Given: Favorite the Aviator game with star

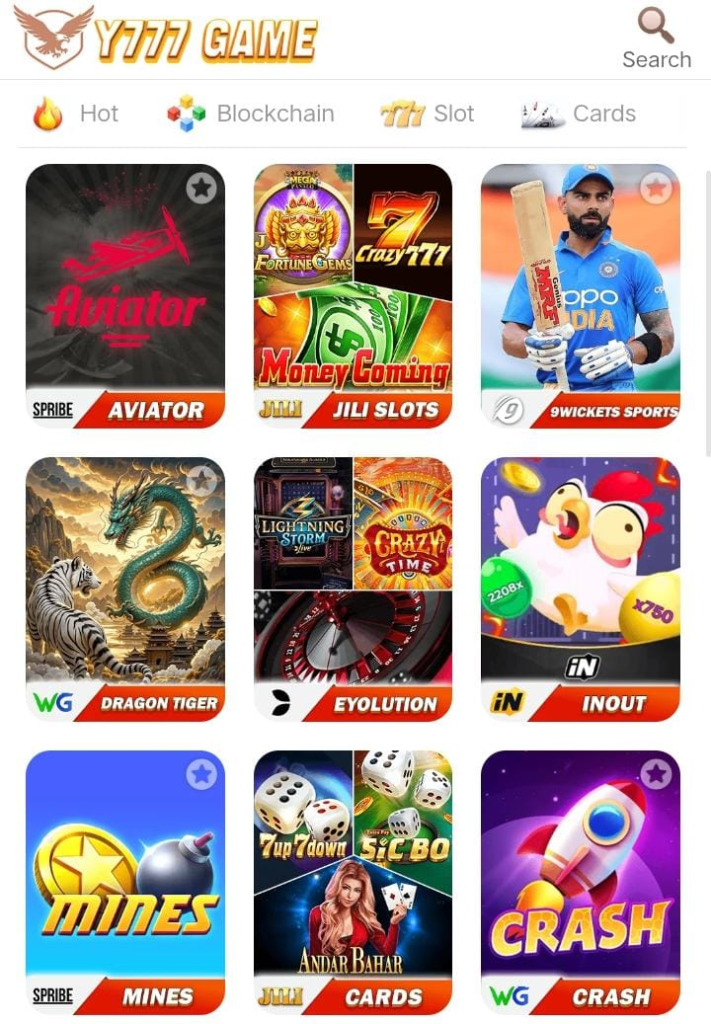Looking at the screenshot, I should click(202, 188).
